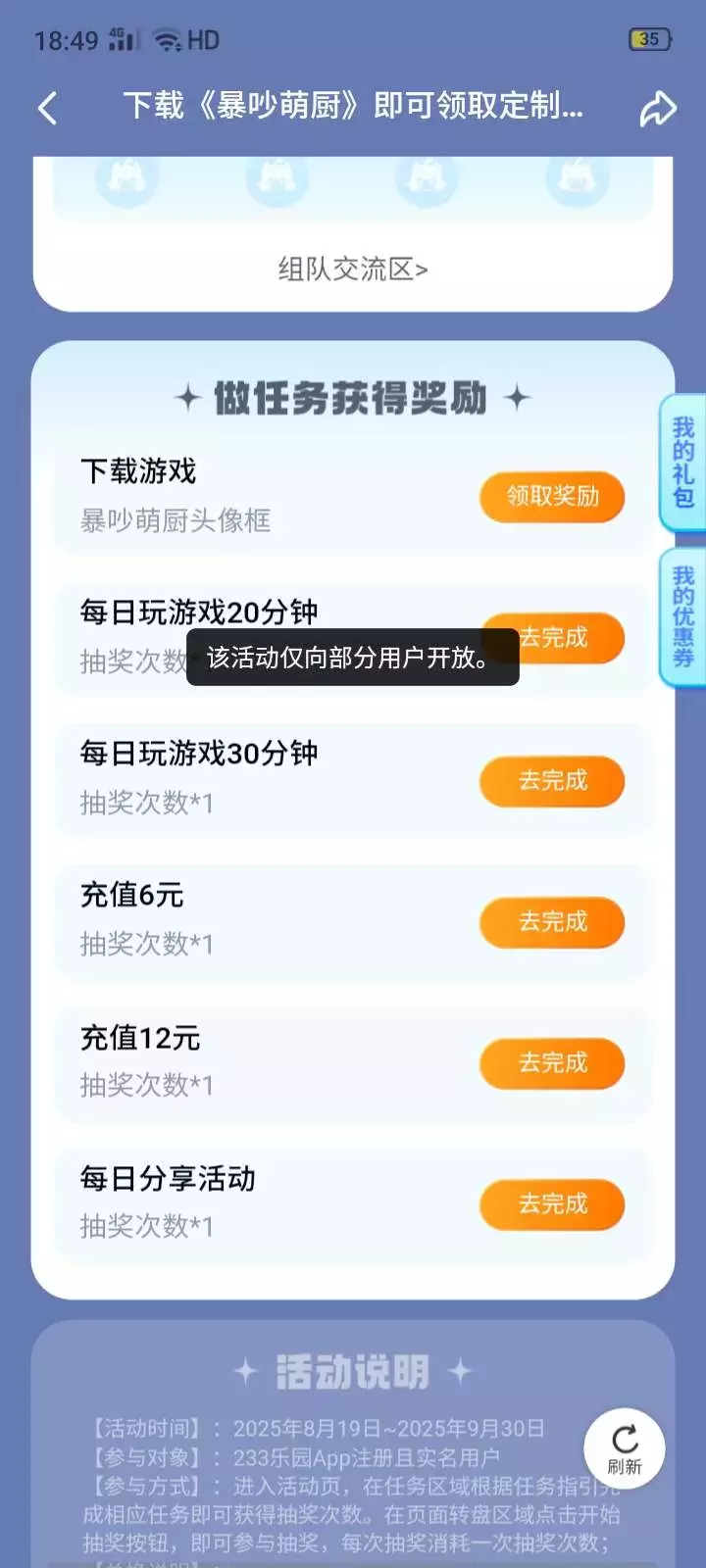Refresh the page with 刷新 button
Screen dimensions: 706x1568
pos(625,1448)
